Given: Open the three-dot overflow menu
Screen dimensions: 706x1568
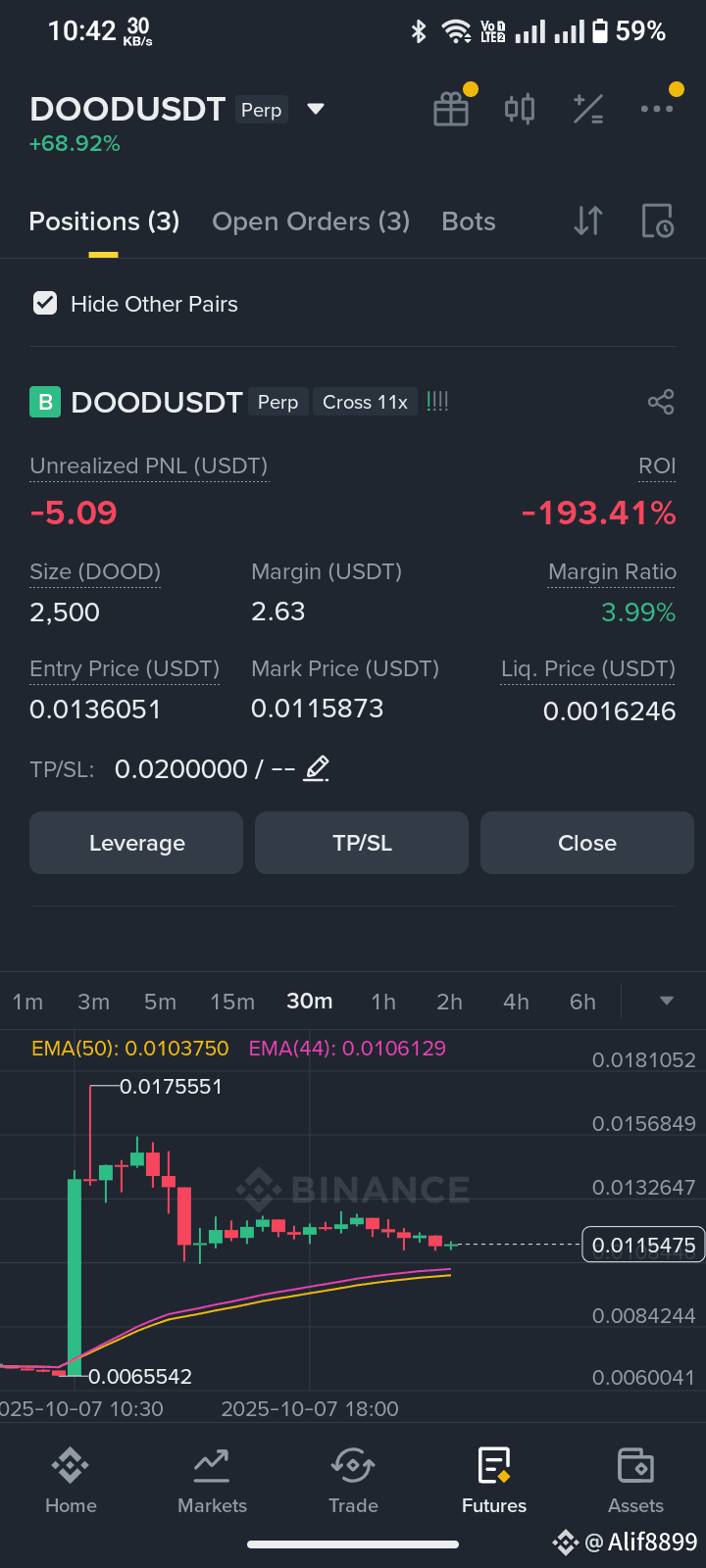Looking at the screenshot, I should click(x=657, y=109).
